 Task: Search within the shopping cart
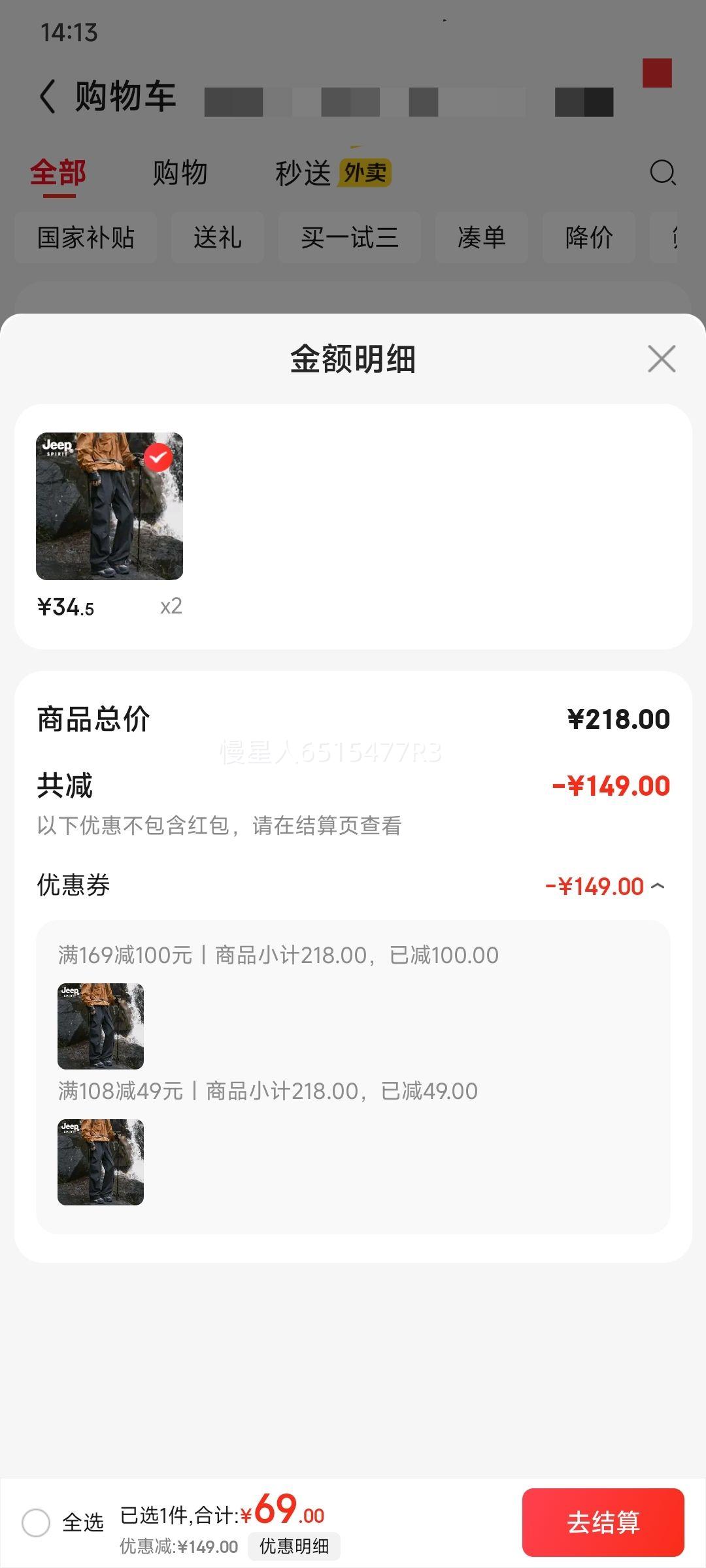tap(662, 172)
